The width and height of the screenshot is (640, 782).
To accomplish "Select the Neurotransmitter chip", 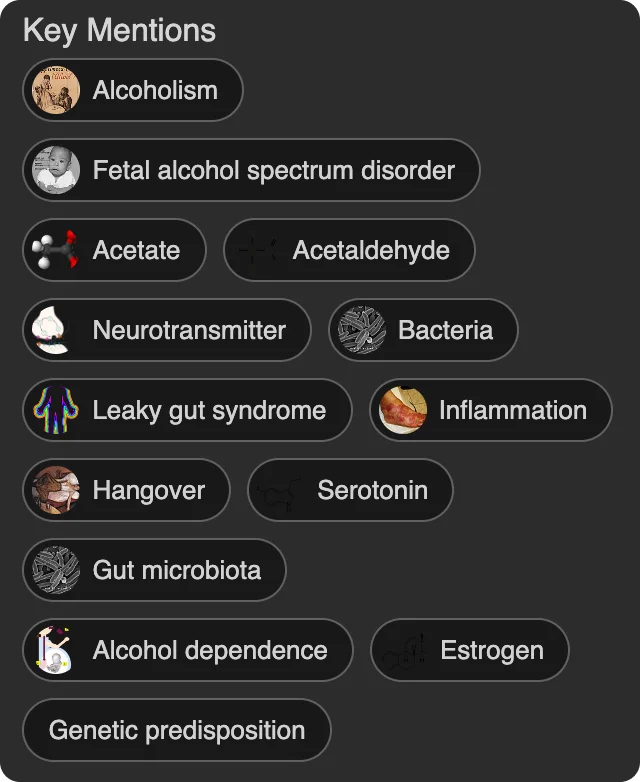I will pos(167,330).
